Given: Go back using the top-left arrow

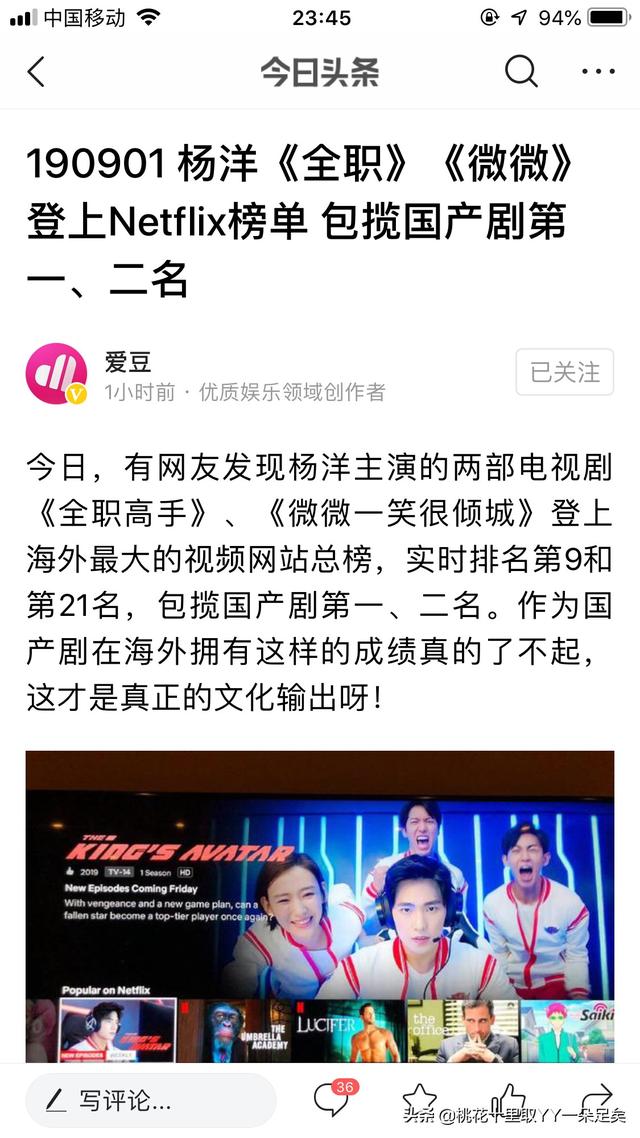Looking at the screenshot, I should pyautogui.click(x=37, y=72).
